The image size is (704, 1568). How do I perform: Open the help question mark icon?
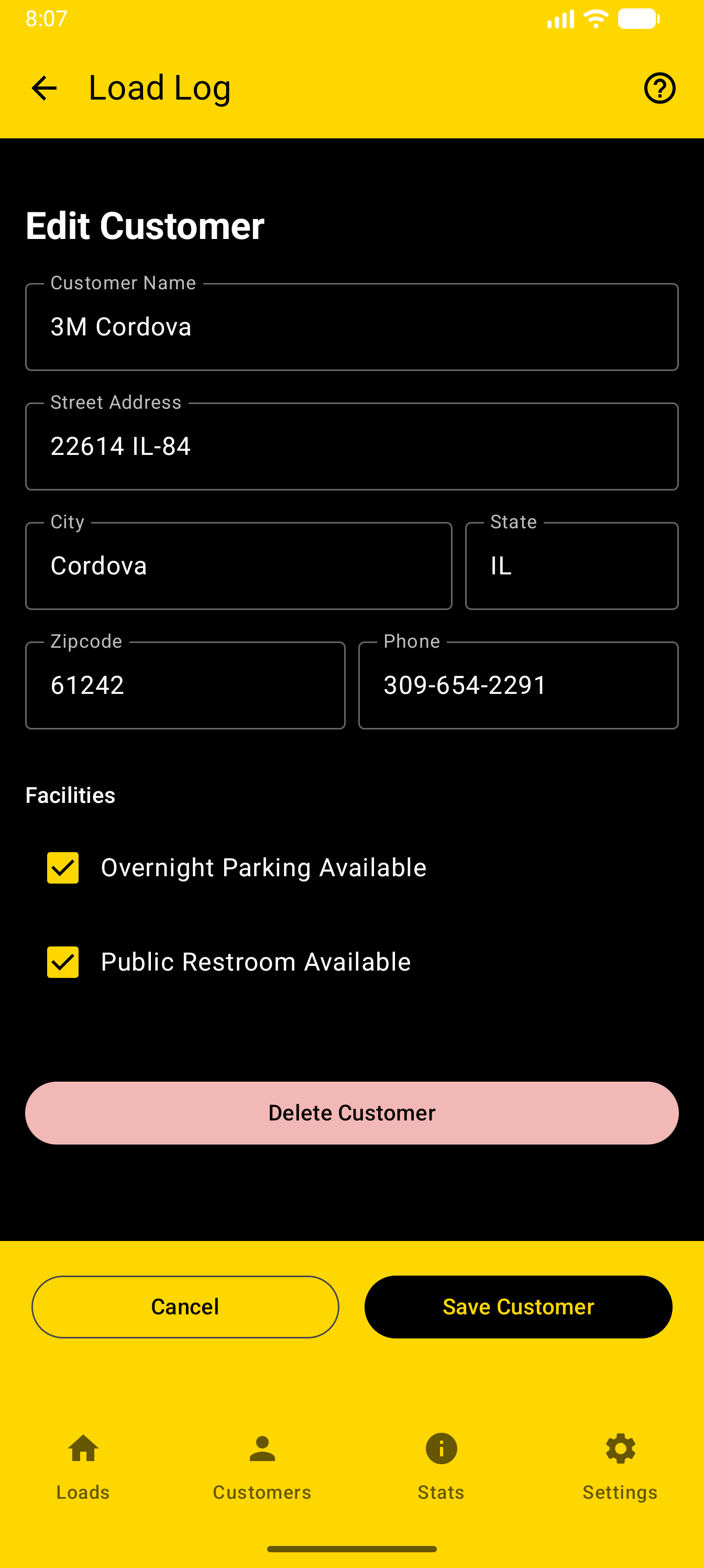pyautogui.click(x=659, y=88)
